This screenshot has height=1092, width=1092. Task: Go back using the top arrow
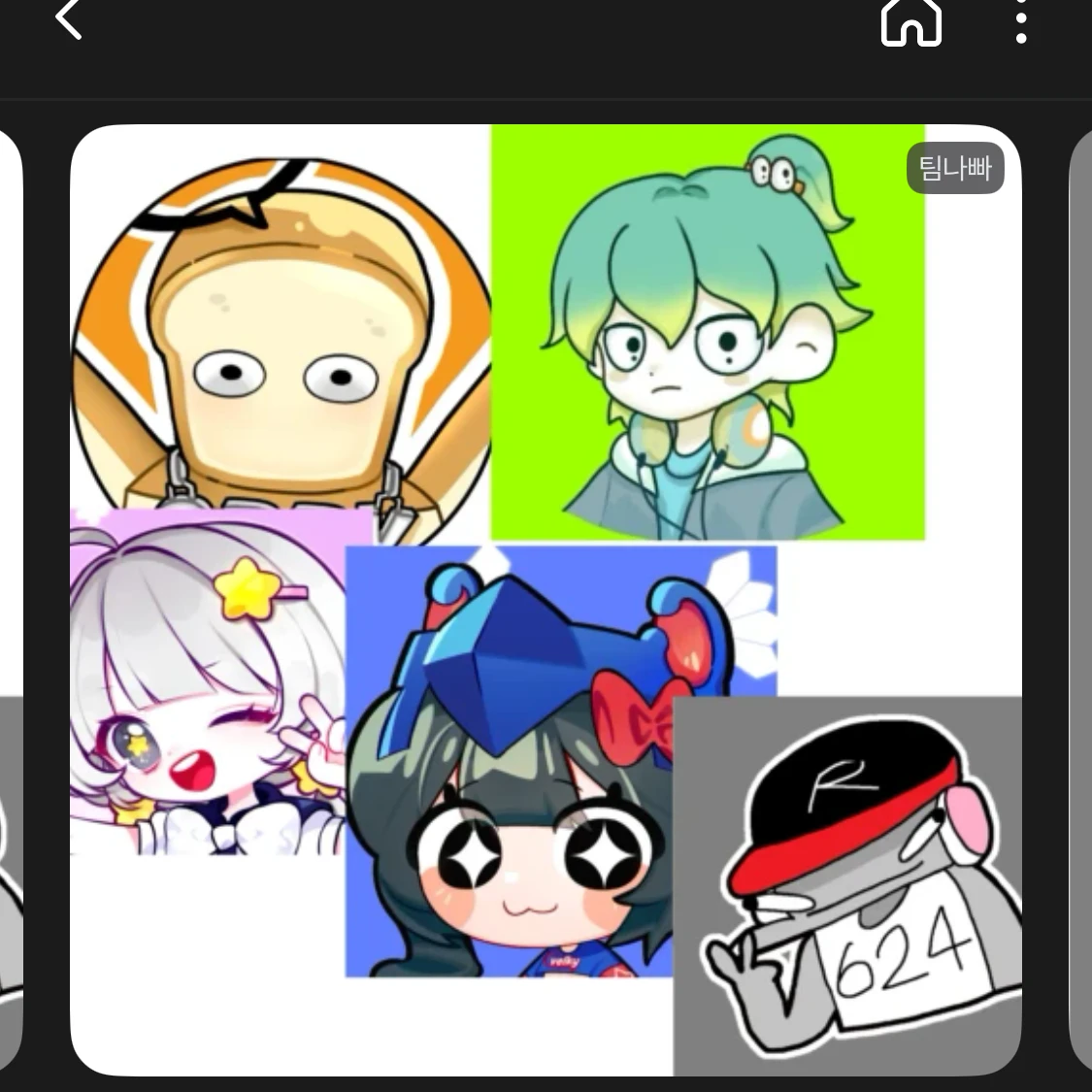click(x=68, y=19)
